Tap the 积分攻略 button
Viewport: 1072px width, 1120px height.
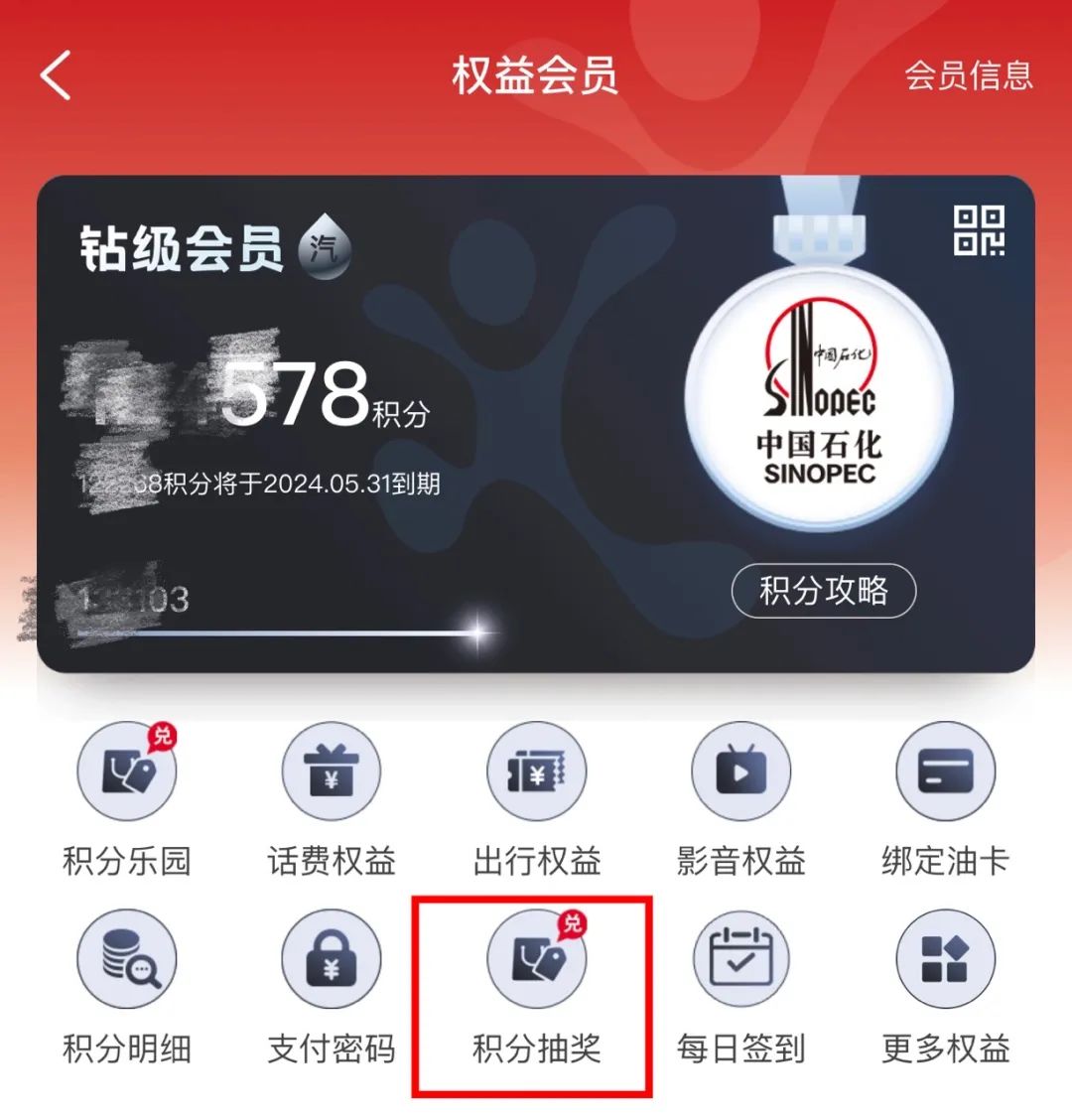(x=823, y=591)
